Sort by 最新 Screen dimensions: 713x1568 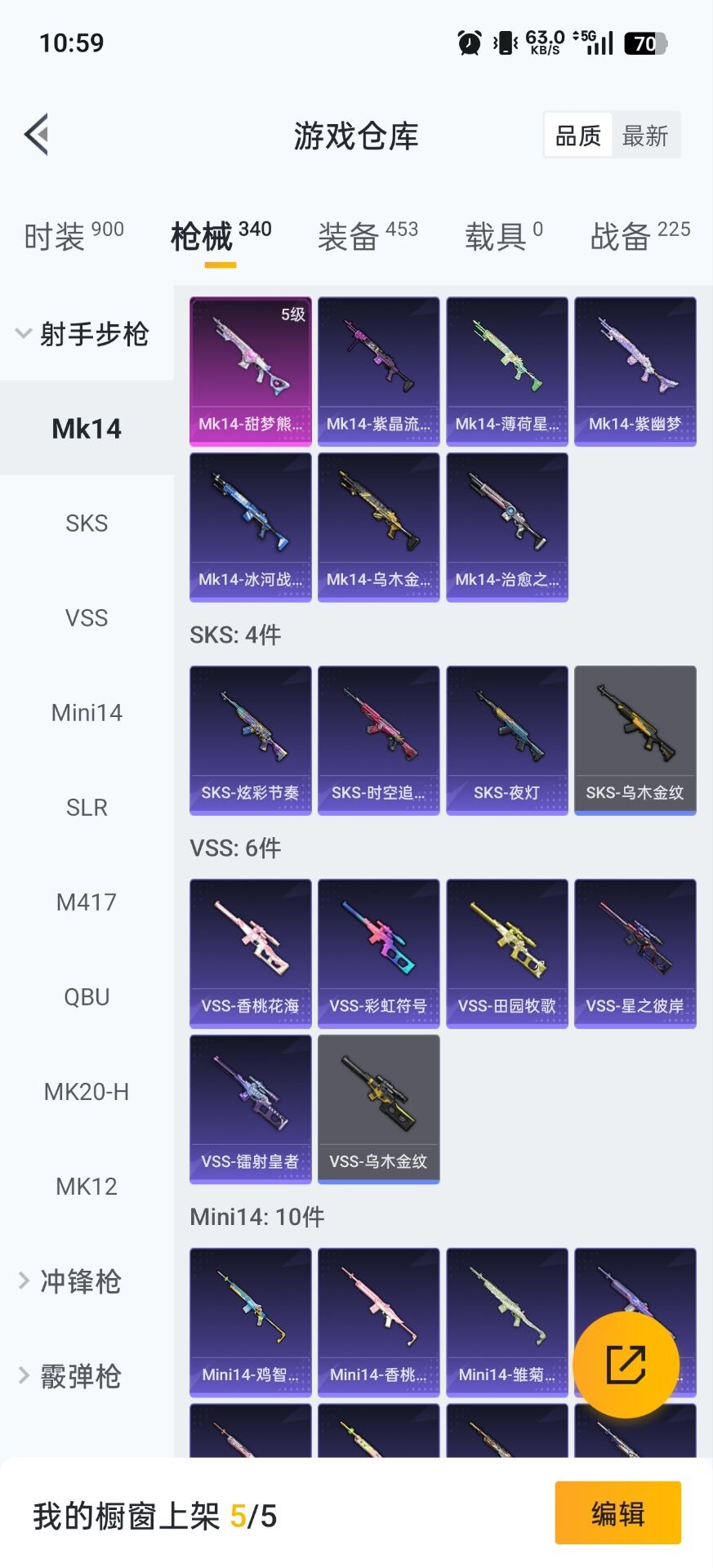645,136
